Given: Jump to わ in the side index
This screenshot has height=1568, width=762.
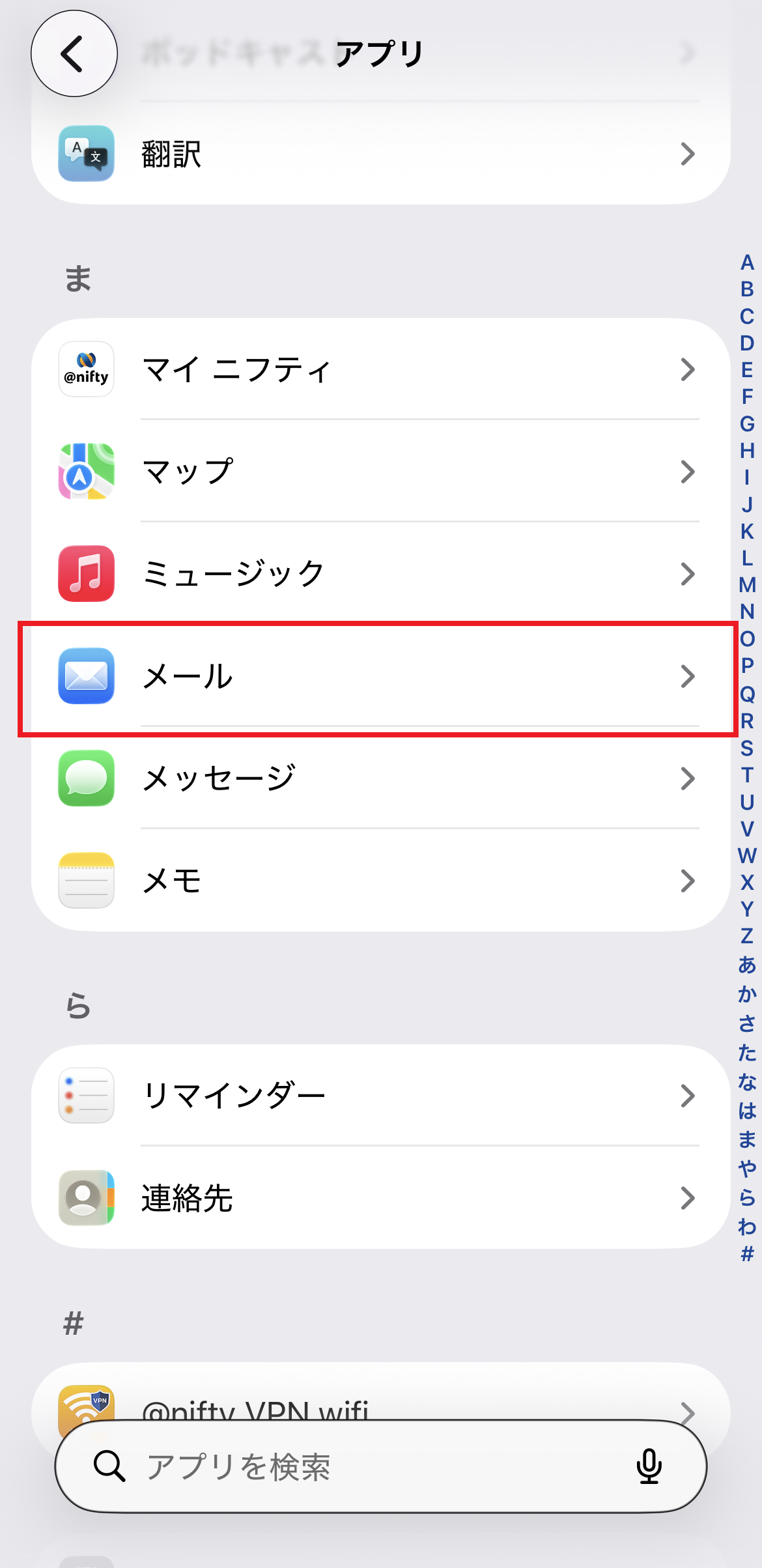Looking at the screenshot, I should coord(747,1227).
